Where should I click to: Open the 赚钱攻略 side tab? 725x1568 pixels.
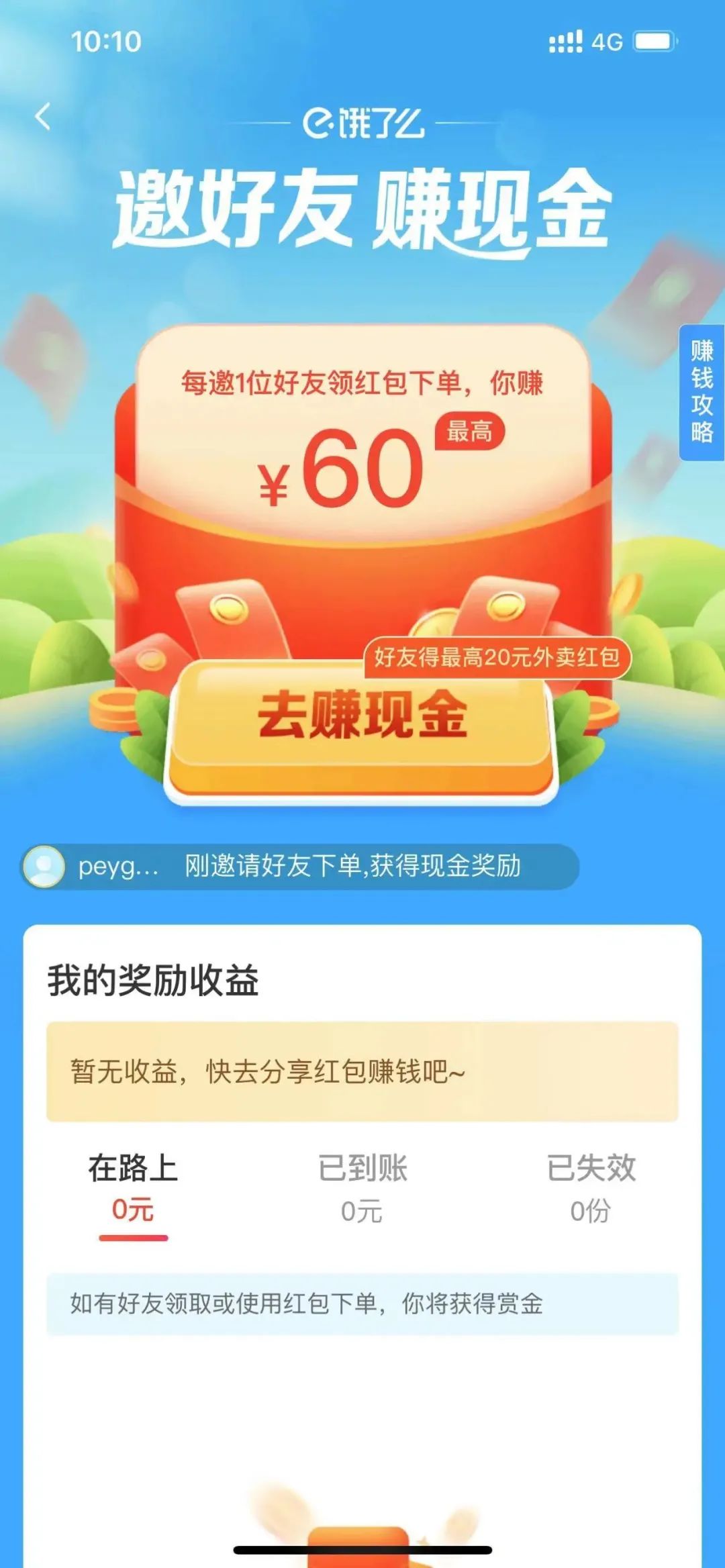(702, 393)
